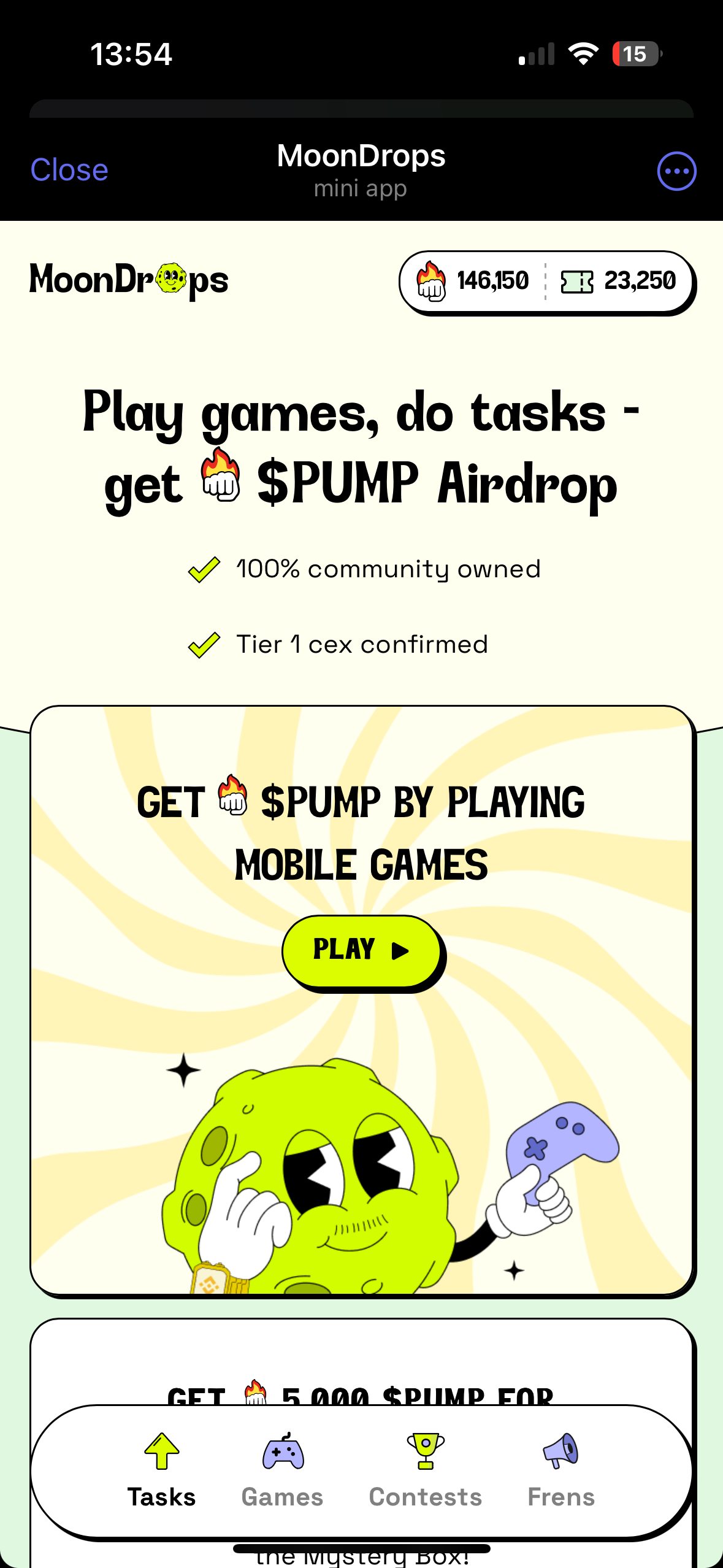Open the $PUMP and tickets balance pill

click(x=546, y=282)
